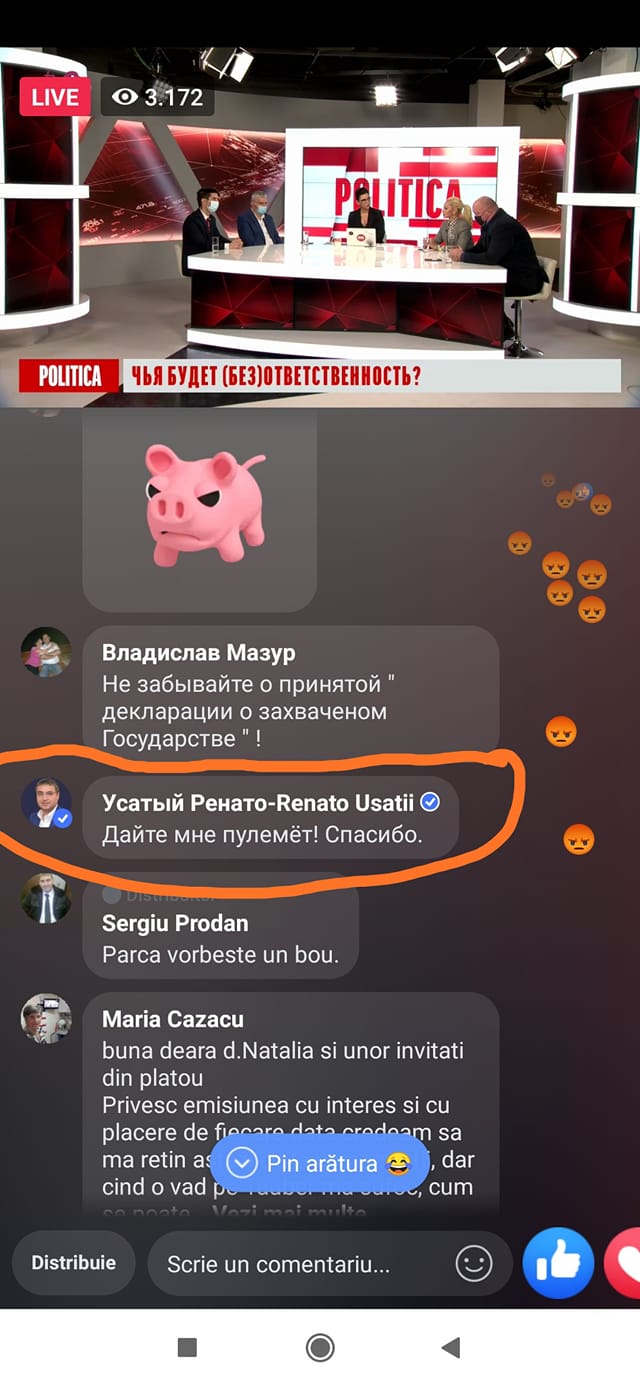
Task: Send a thumbs-up like reaction
Action: tap(558, 1263)
